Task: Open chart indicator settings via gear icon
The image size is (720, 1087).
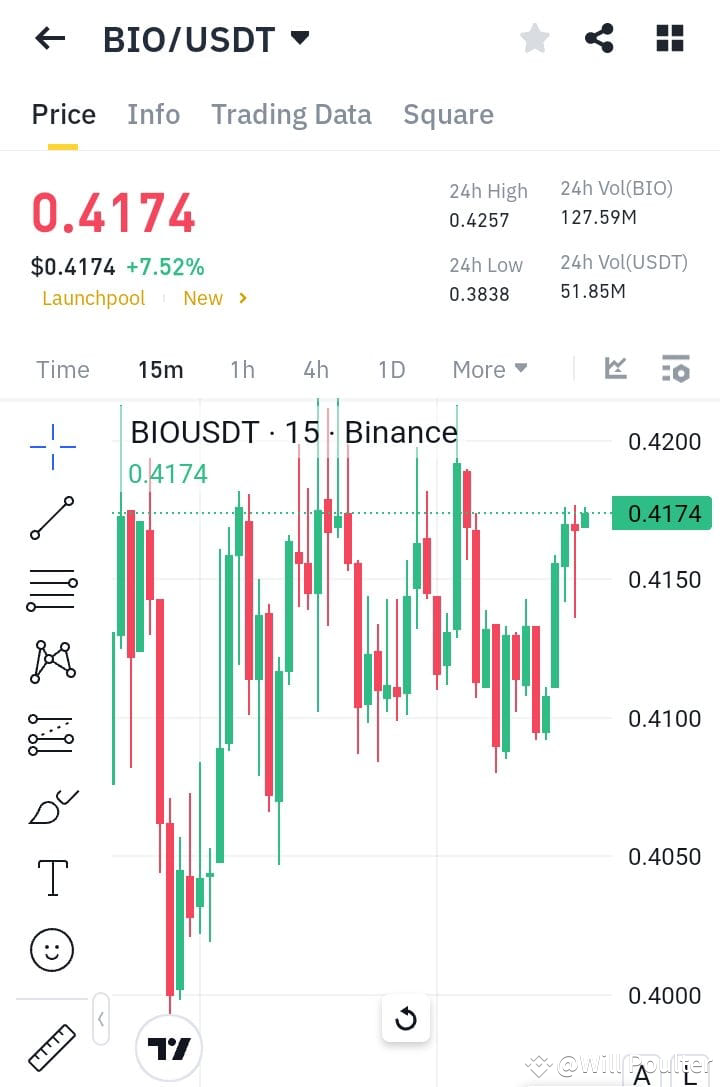Action: coord(676,369)
